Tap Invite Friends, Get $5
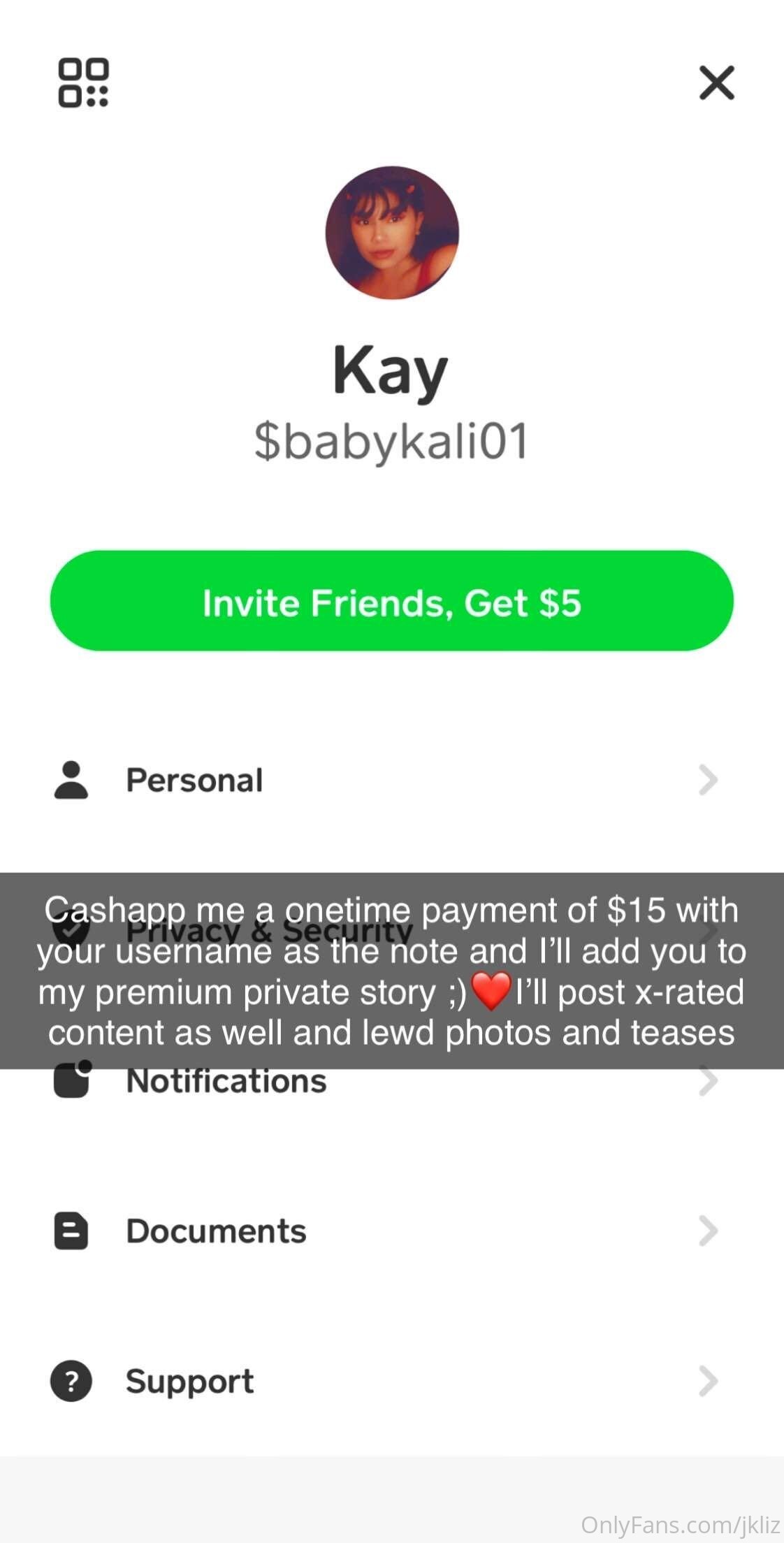Image resolution: width=784 pixels, height=1543 pixels. coord(392,601)
